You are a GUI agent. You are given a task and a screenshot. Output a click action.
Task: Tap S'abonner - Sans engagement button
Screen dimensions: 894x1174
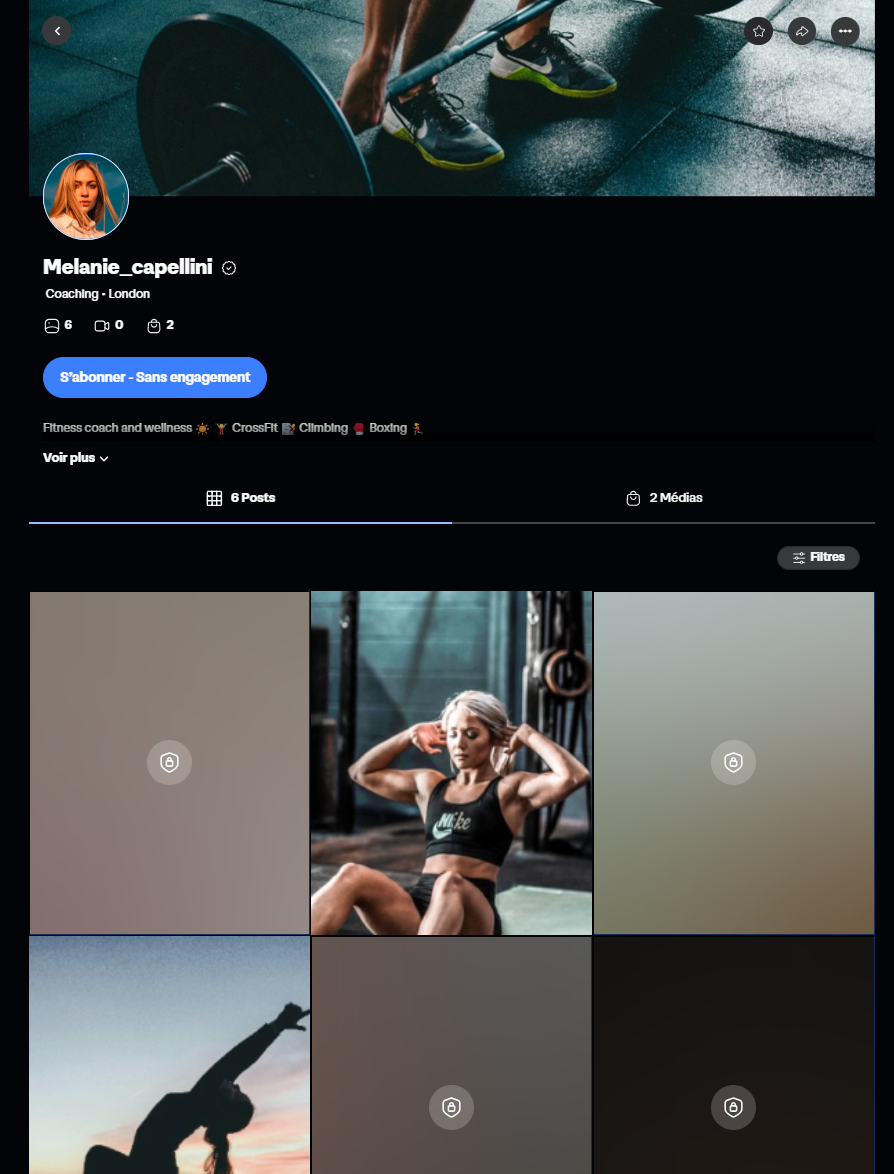coord(155,377)
